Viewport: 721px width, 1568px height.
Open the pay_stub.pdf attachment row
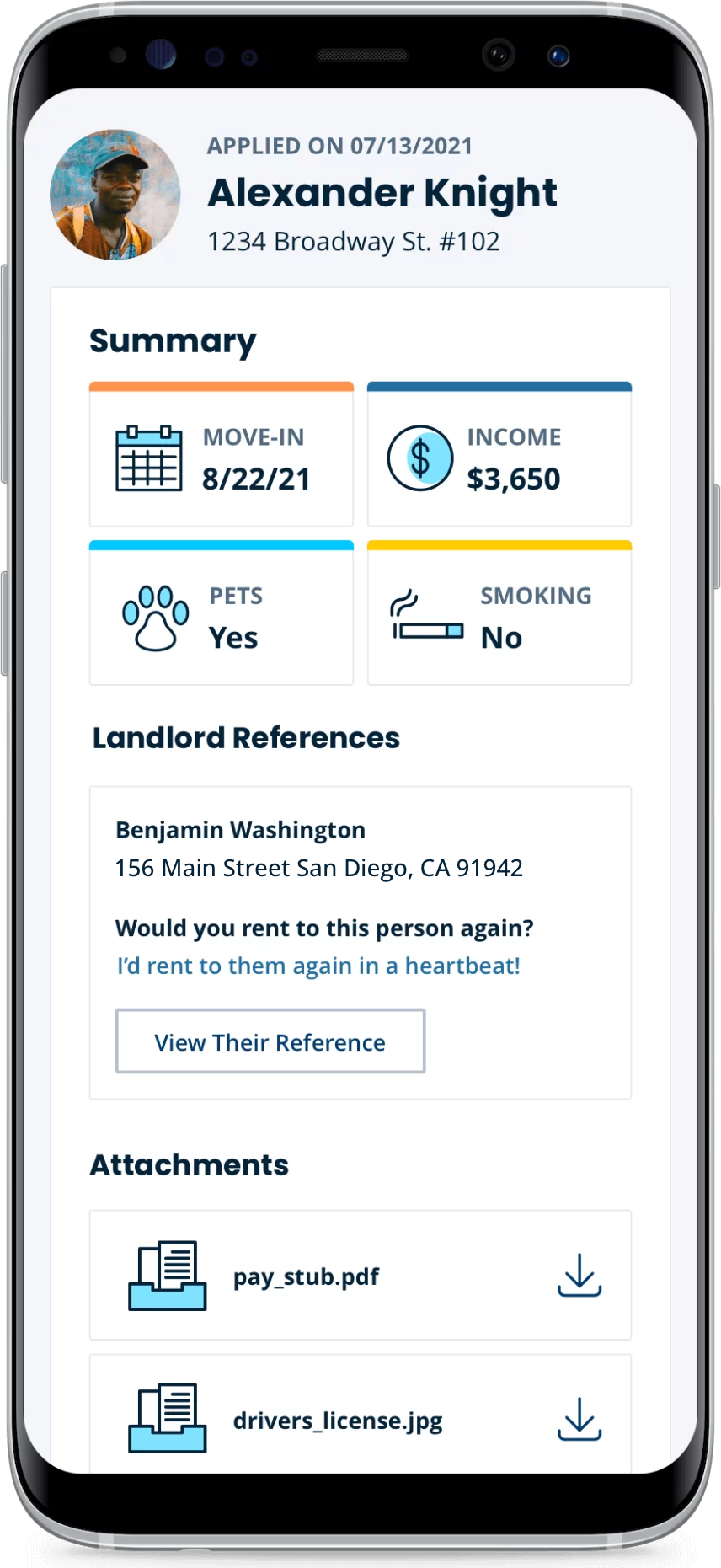(x=306, y=1276)
